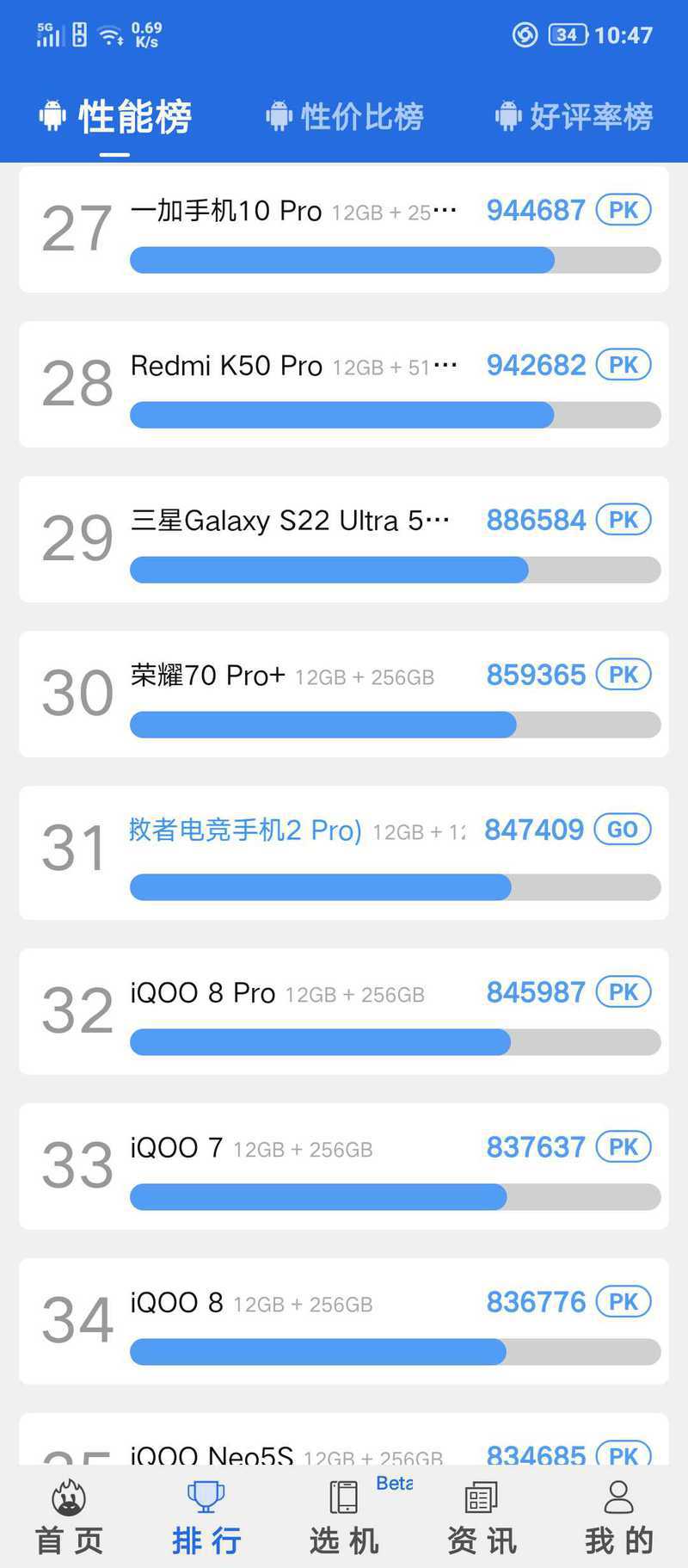The width and height of the screenshot is (688, 1568).
Task: Select 排行 in bottom navigation
Action: (x=206, y=1517)
